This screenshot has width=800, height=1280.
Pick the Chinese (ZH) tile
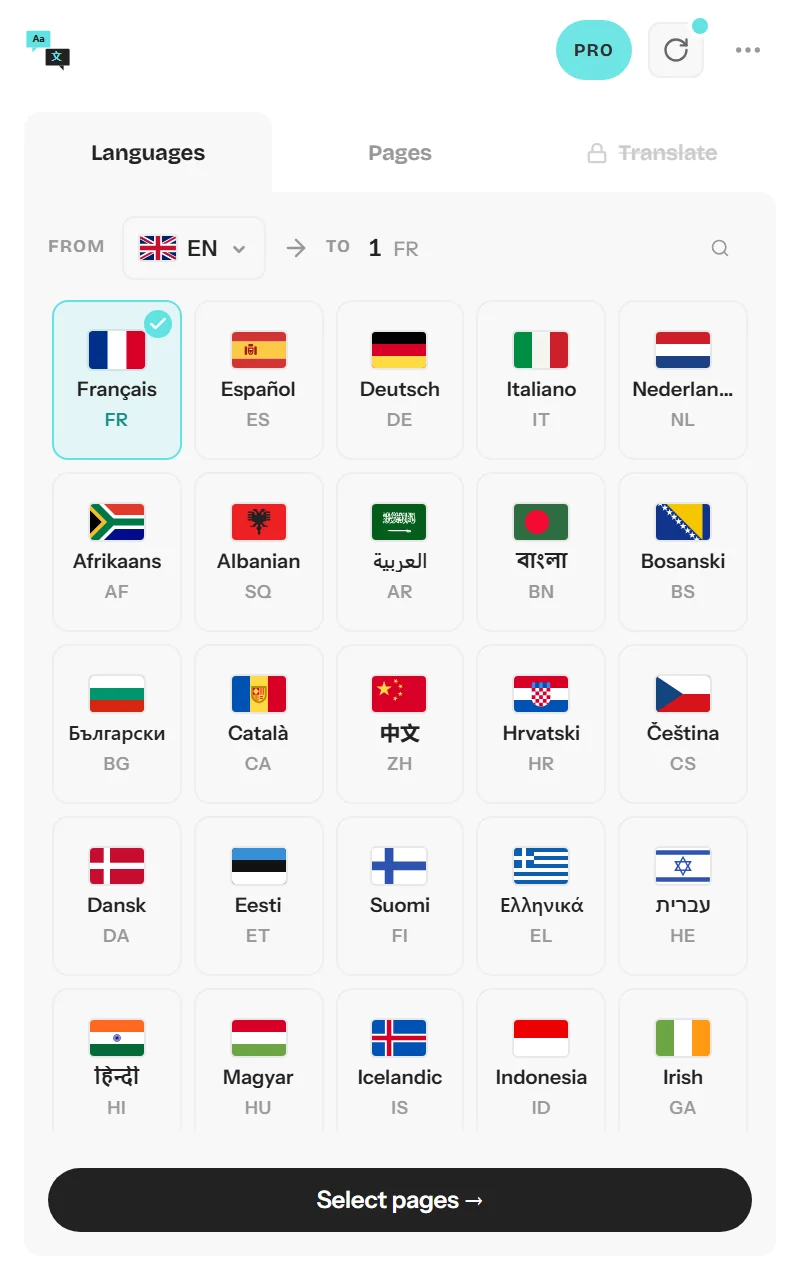point(400,724)
